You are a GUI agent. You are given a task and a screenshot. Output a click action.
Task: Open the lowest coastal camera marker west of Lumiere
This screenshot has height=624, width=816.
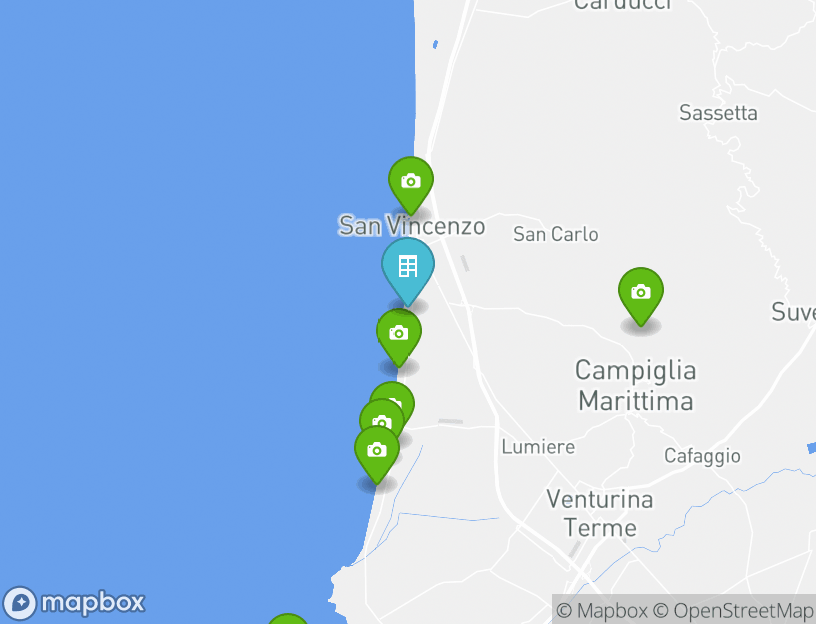coord(377,451)
